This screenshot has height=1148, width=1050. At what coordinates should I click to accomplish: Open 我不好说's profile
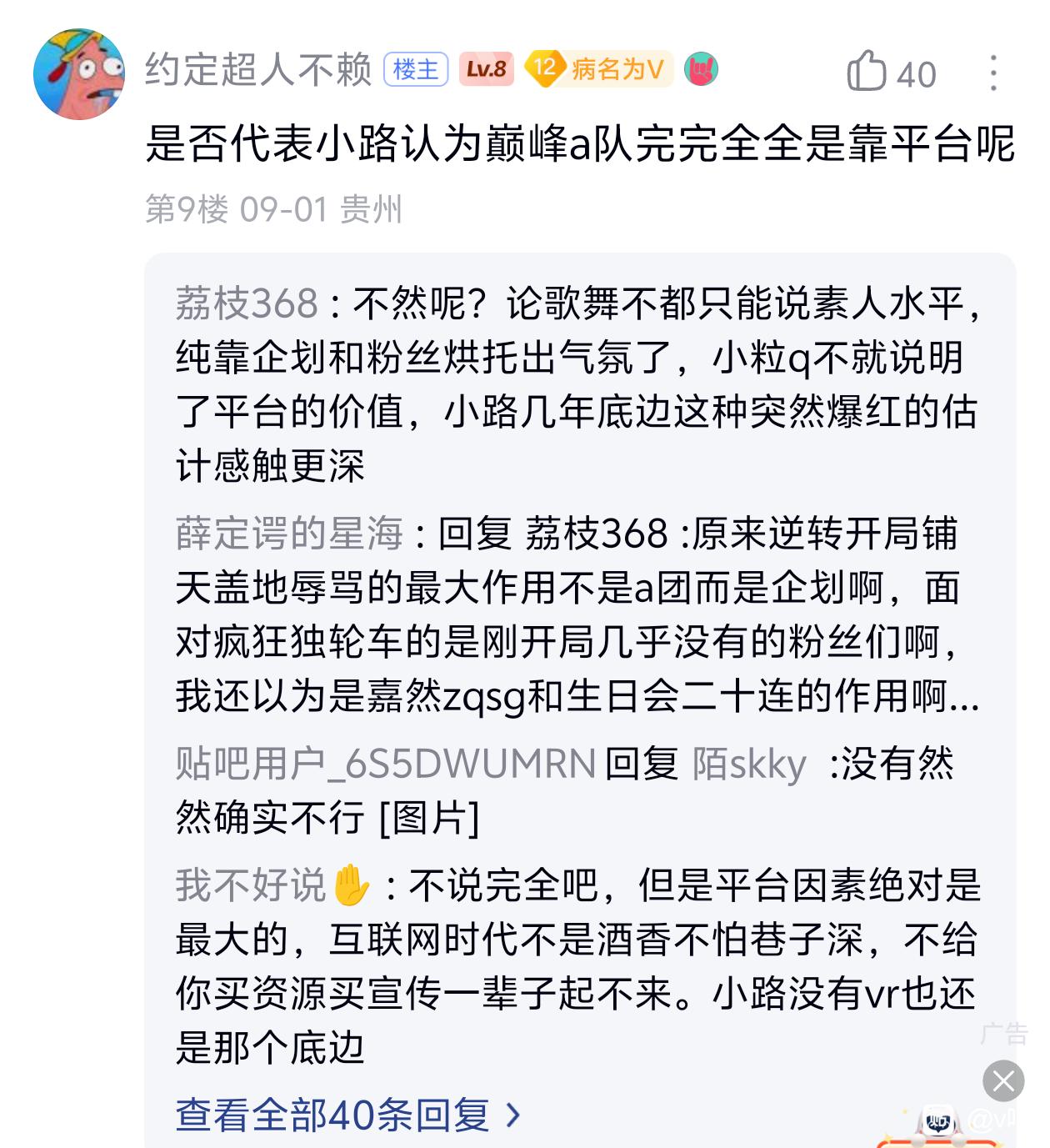273,885
